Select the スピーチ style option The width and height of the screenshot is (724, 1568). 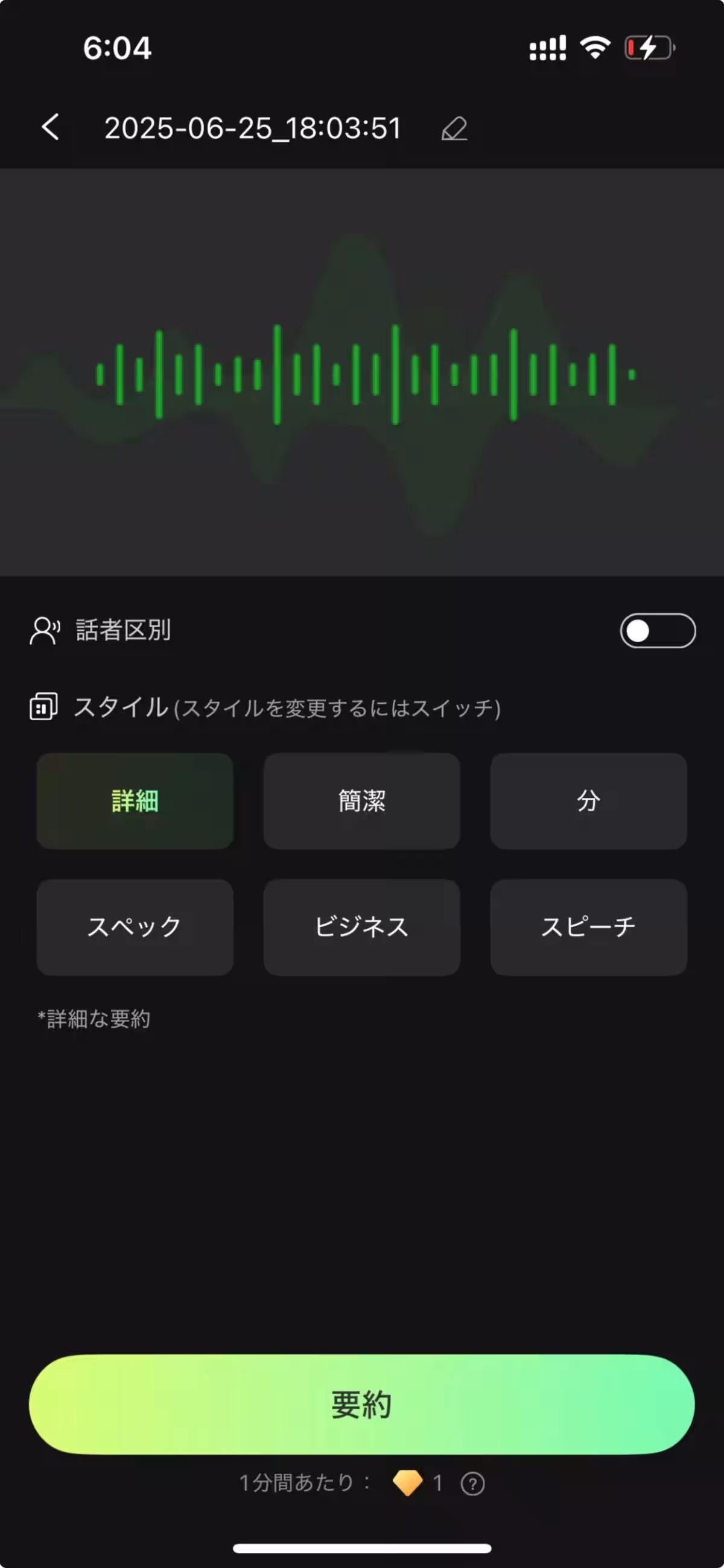(x=588, y=926)
